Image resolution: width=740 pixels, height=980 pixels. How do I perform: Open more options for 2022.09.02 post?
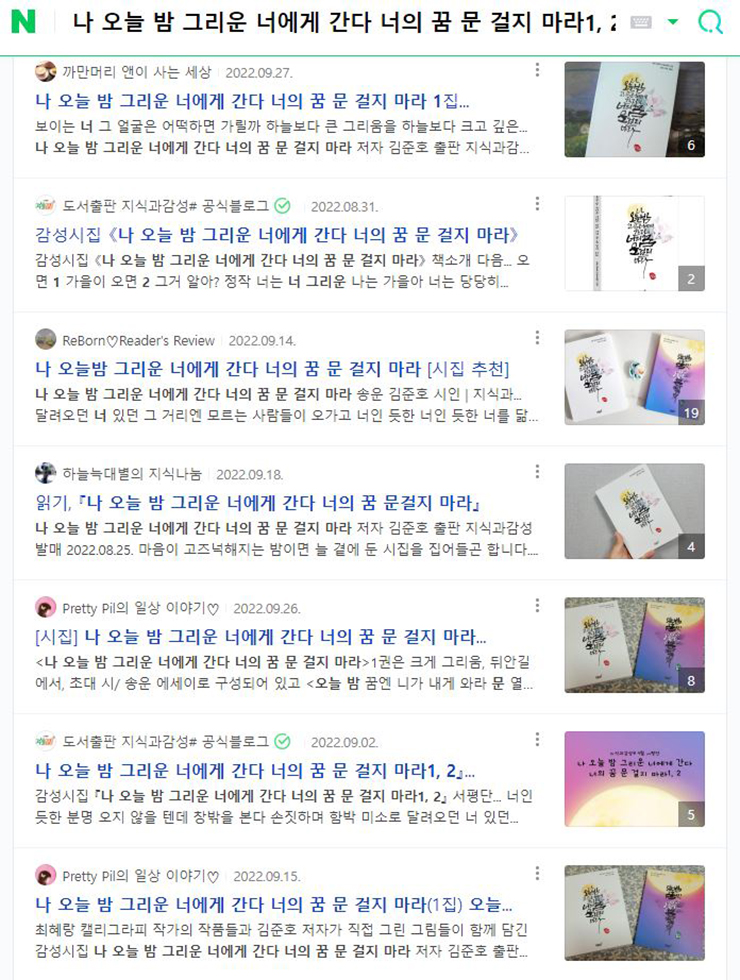537,740
